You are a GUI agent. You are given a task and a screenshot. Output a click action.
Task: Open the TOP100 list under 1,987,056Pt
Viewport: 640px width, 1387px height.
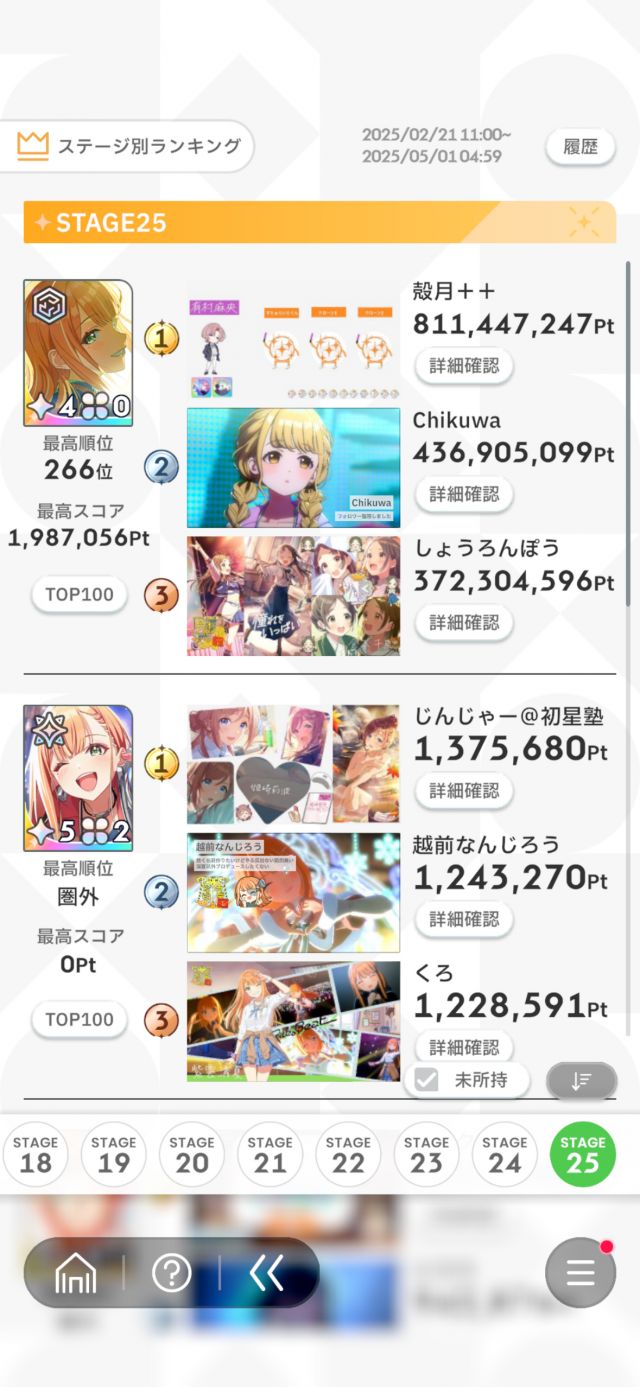79,595
